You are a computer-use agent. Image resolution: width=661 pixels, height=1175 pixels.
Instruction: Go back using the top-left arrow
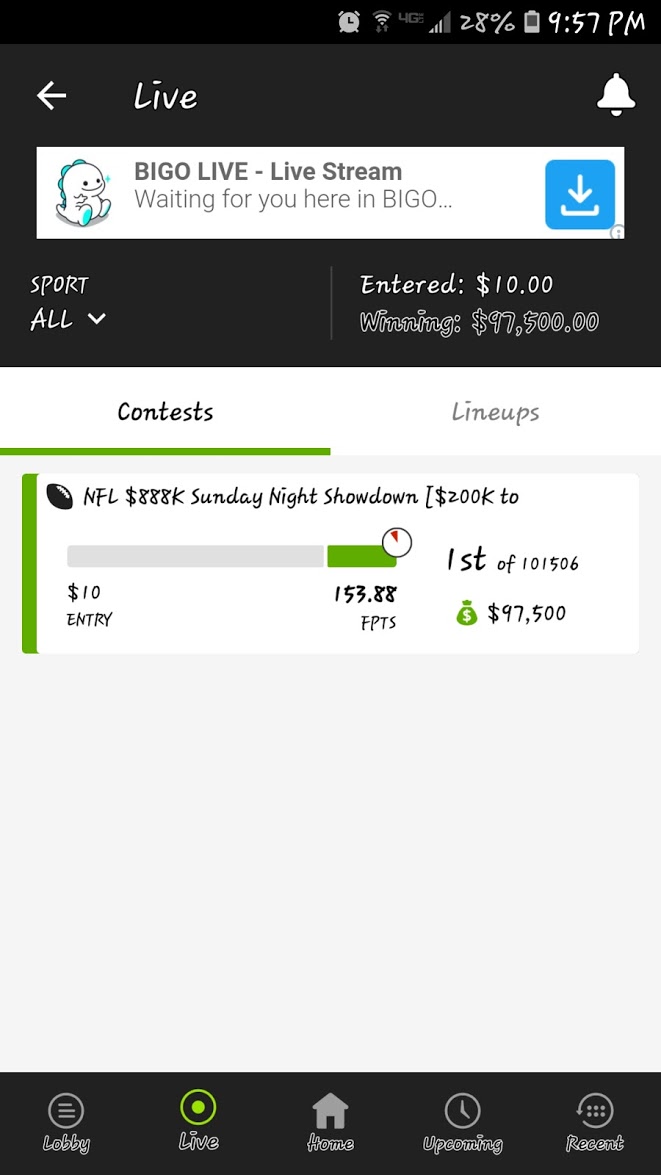tap(52, 96)
